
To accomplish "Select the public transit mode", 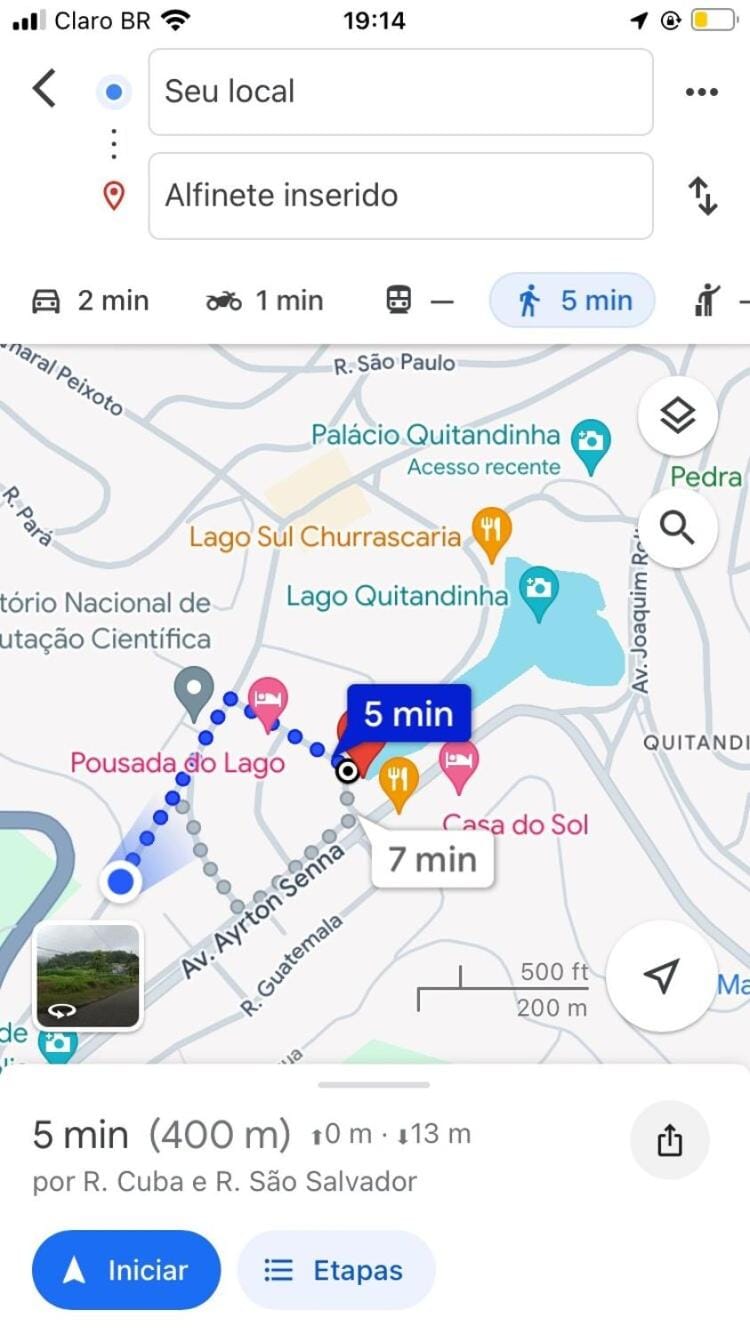I will coord(419,301).
